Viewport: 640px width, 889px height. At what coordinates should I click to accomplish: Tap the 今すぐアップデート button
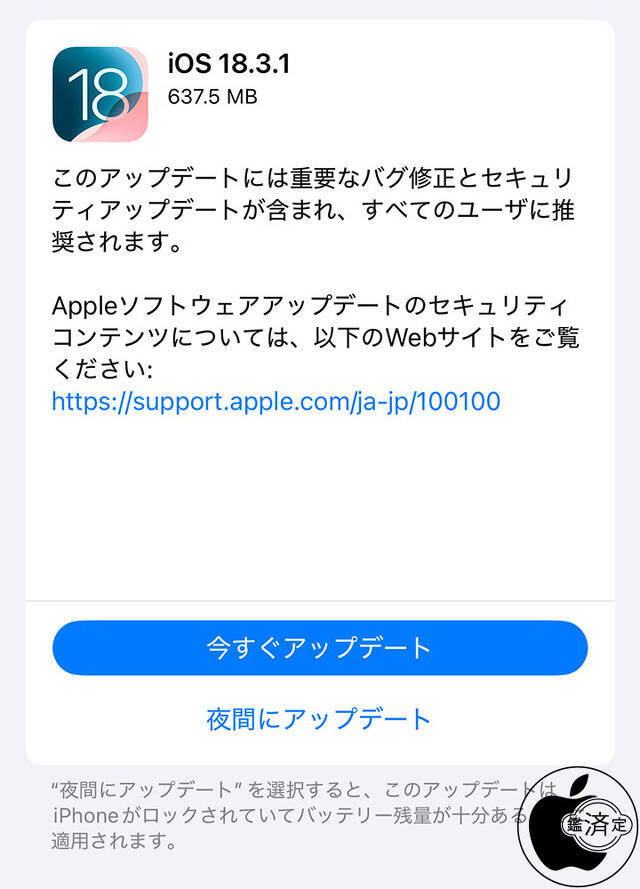click(x=319, y=648)
